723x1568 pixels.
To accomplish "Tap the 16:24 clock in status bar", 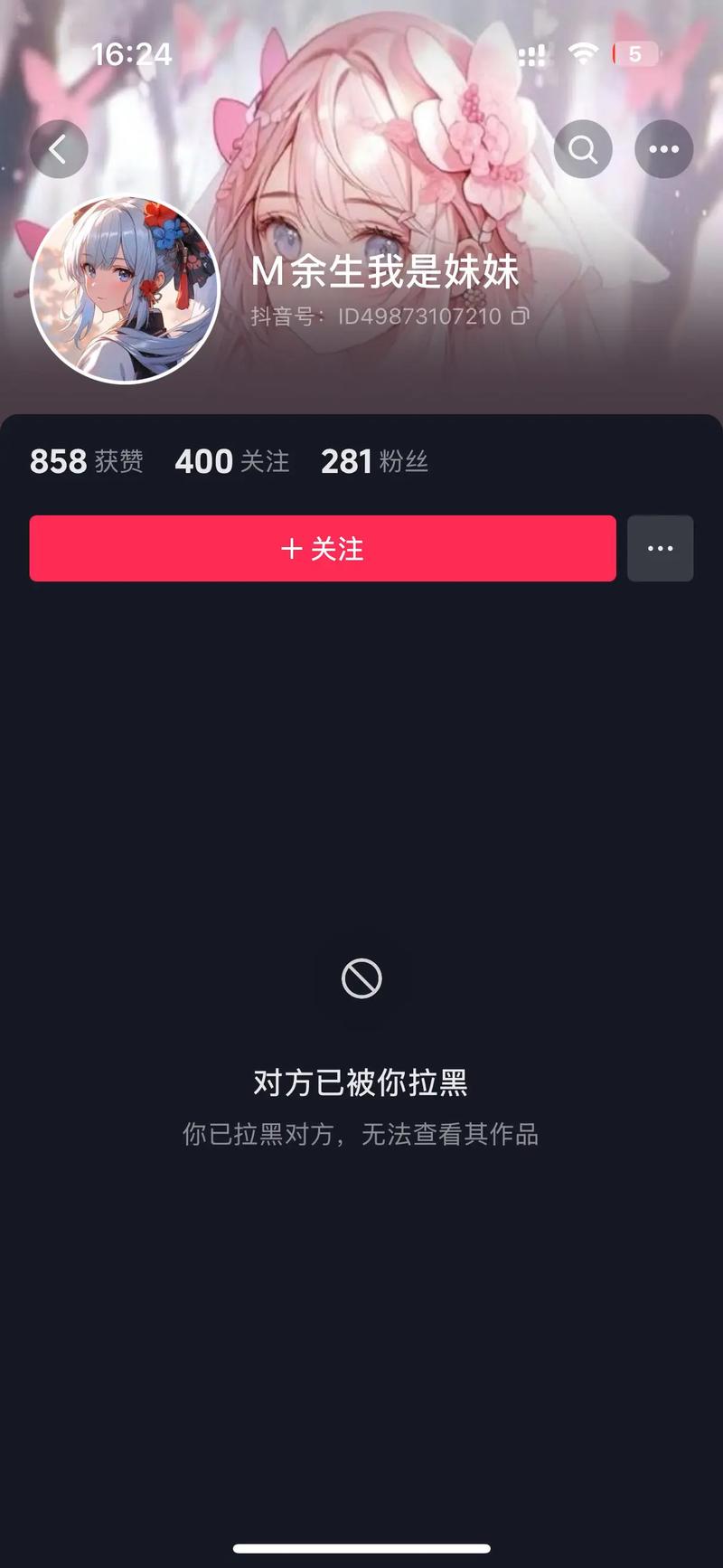I will click(132, 53).
